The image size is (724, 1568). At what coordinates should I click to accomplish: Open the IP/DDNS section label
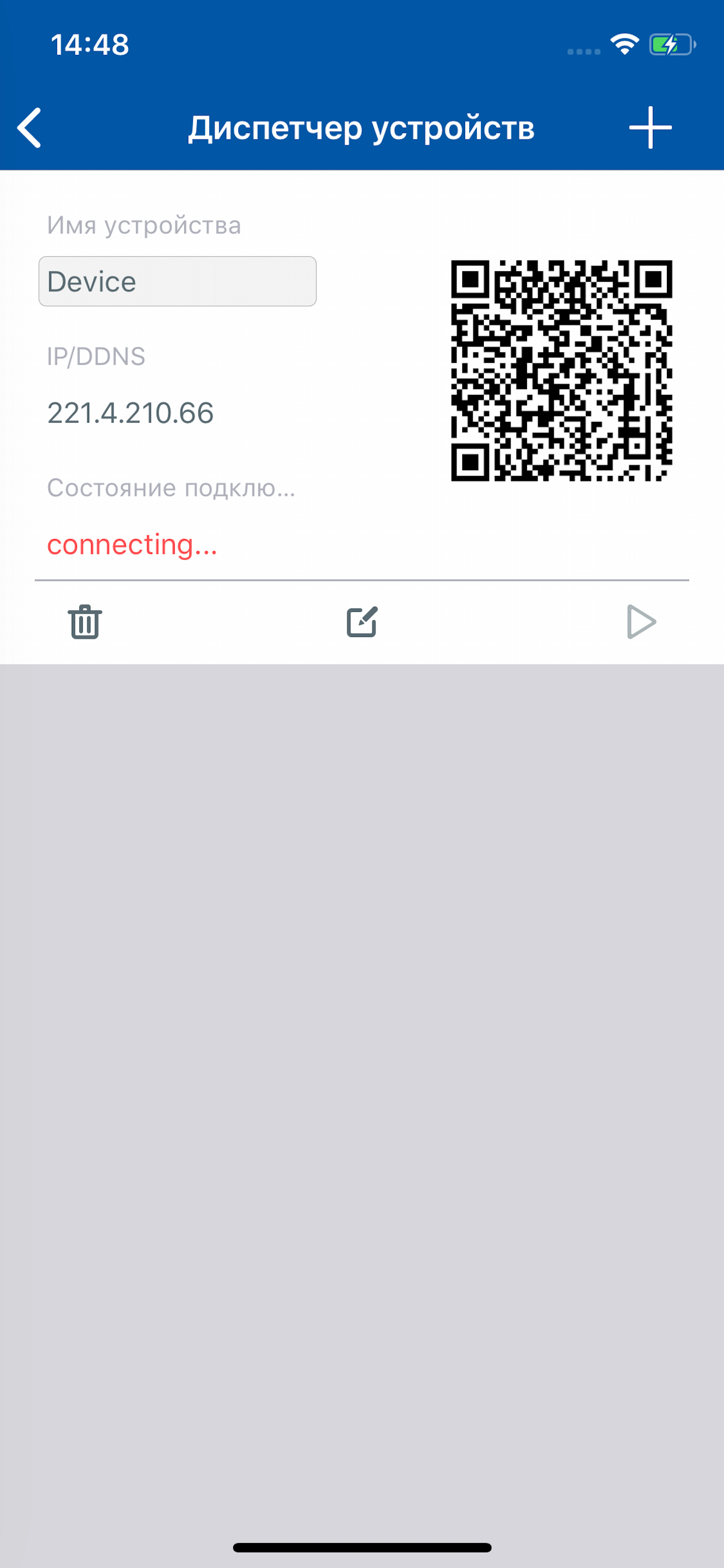tap(96, 356)
